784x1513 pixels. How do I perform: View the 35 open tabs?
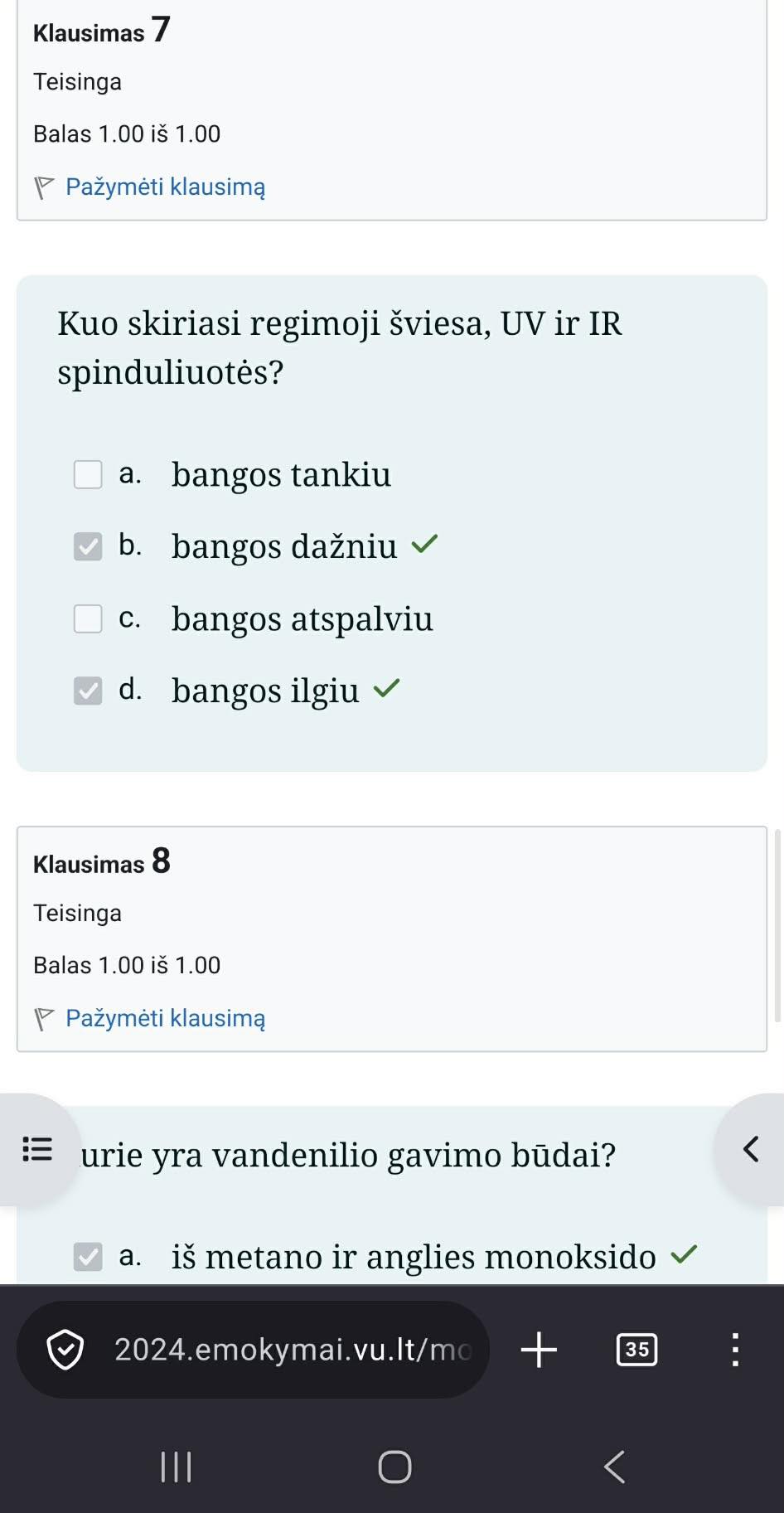point(637,1350)
